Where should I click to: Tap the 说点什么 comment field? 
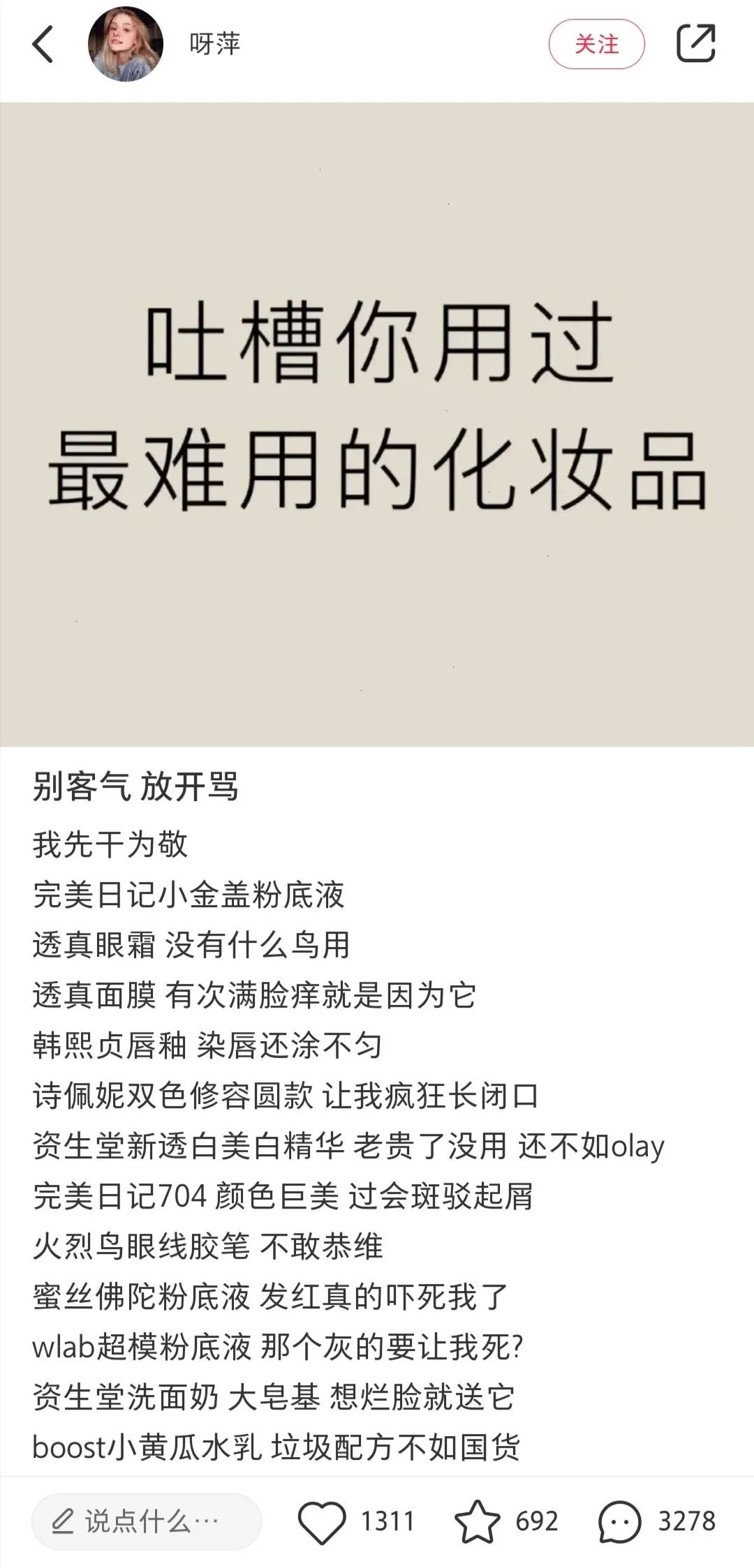point(147,1521)
